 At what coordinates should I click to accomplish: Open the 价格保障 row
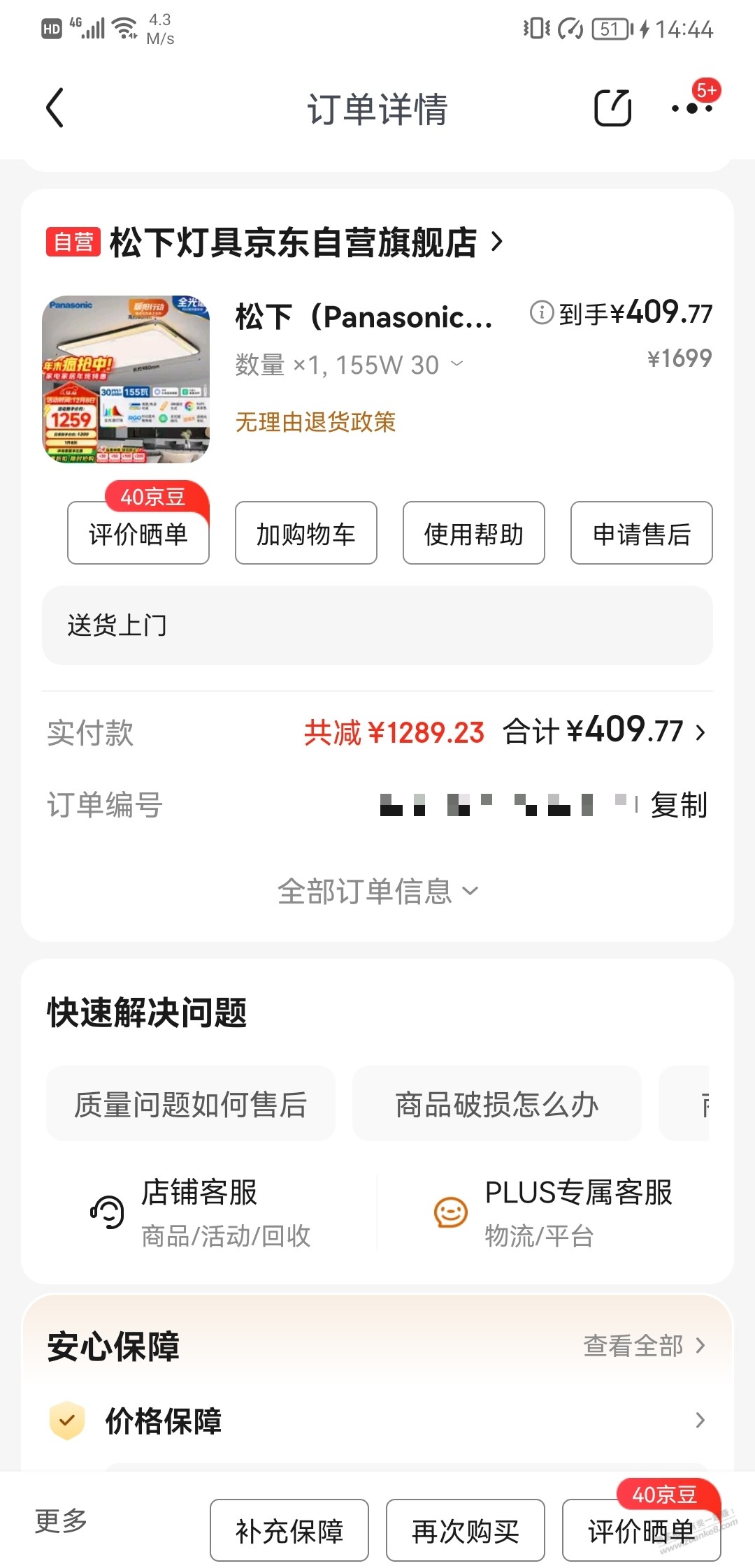tap(377, 1421)
